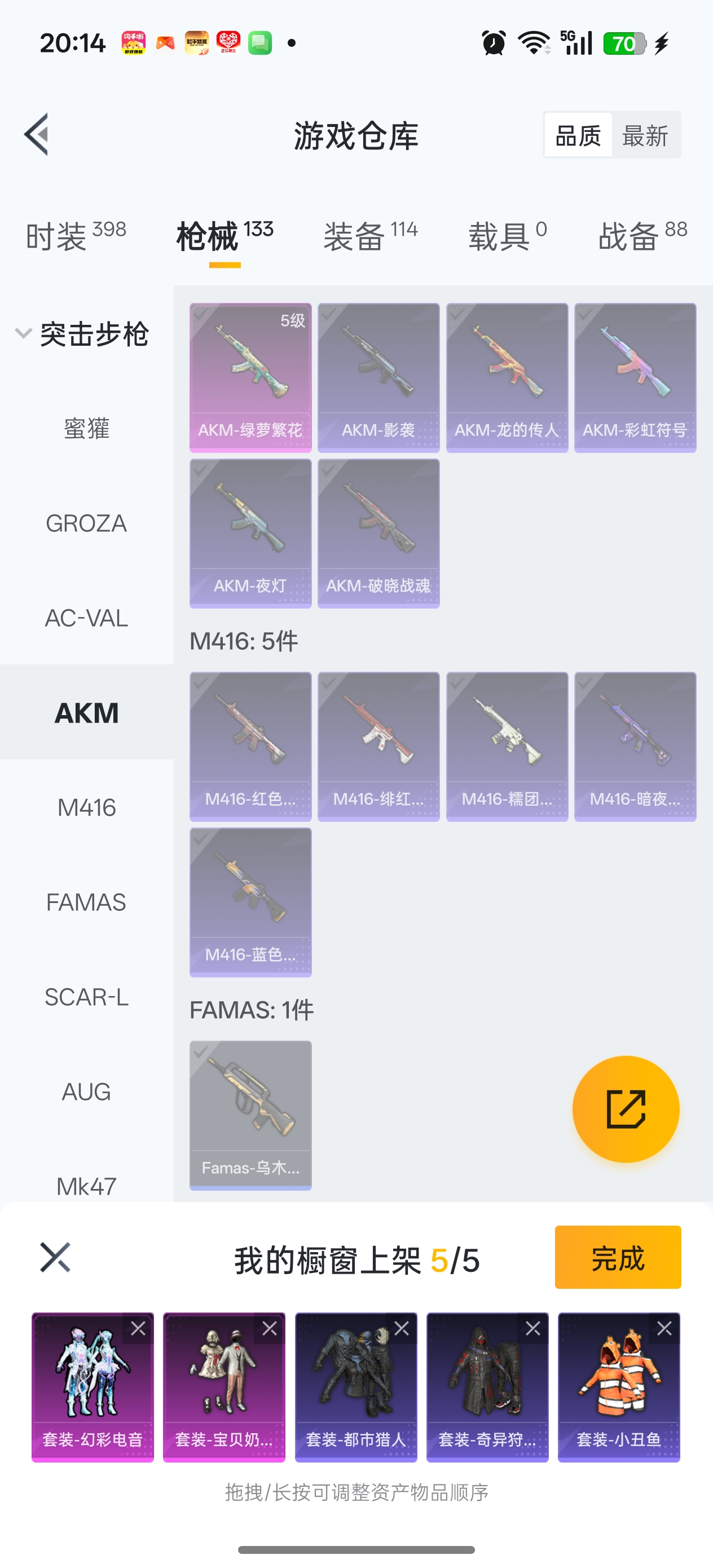Choose SCAR-L from the side list
The image size is (713, 1568).
[x=86, y=997]
